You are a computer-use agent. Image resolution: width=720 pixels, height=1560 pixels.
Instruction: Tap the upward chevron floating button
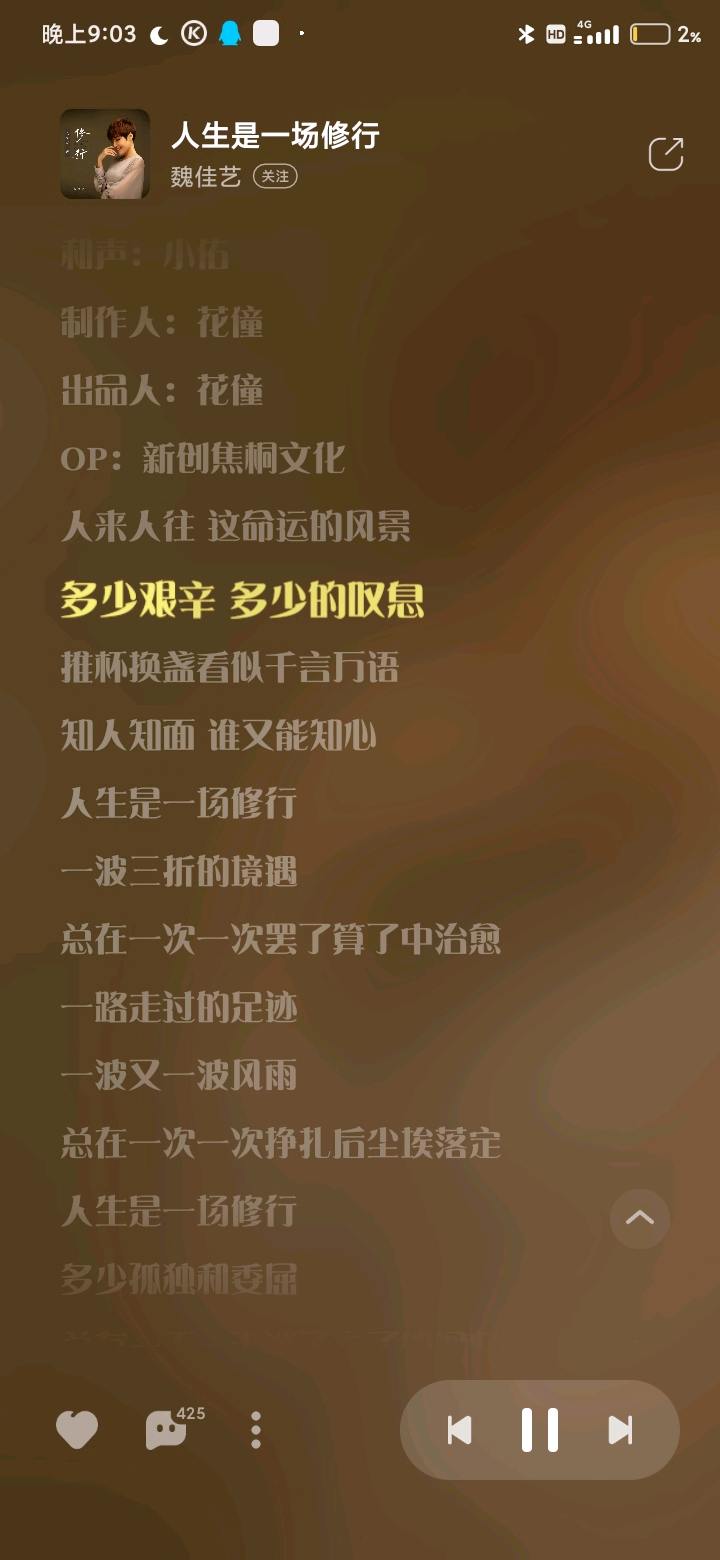pyautogui.click(x=640, y=1218)
